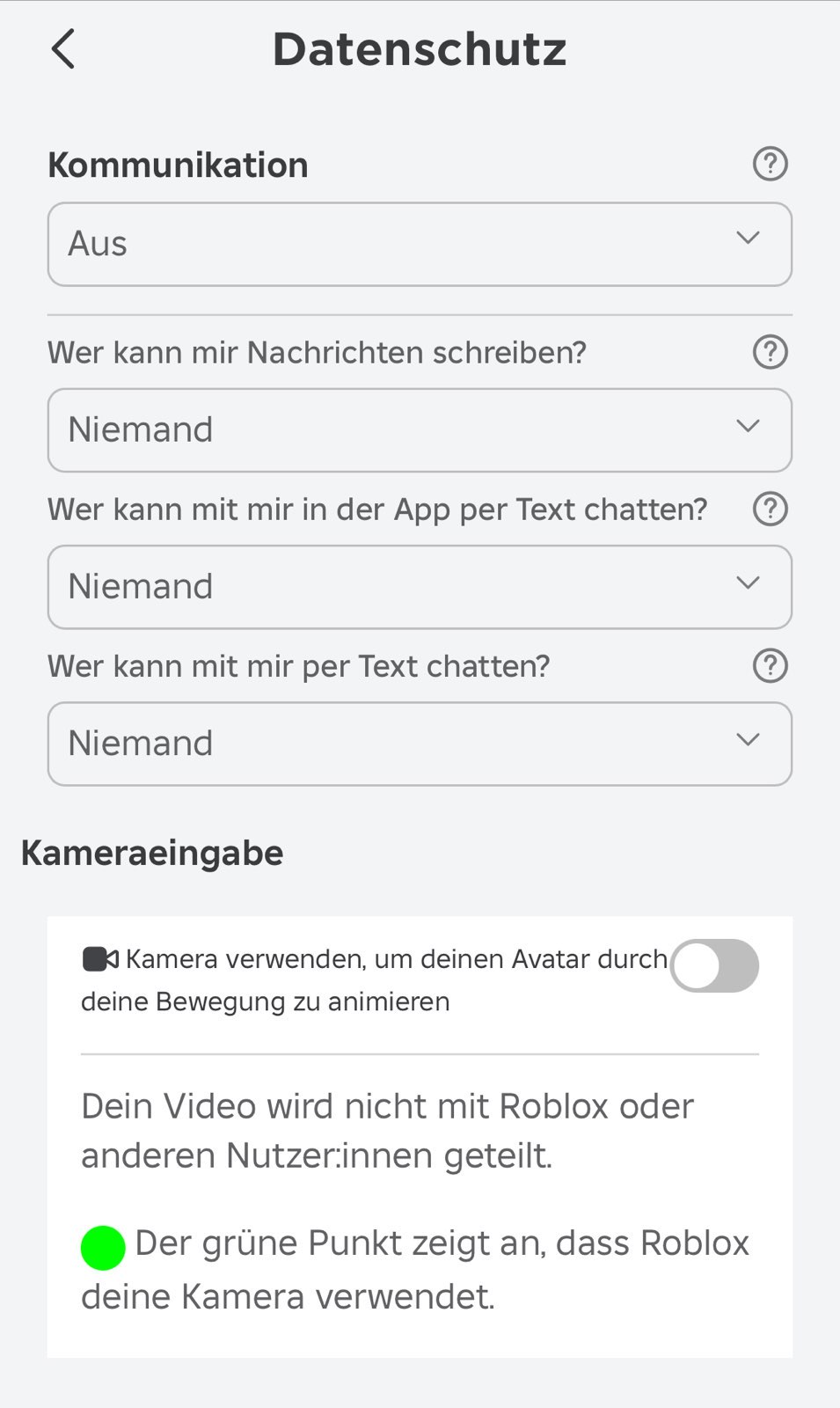Show help for Wer kann mir Nachrichten schreiben
The image size is (840, 1408).
[770, 352]
